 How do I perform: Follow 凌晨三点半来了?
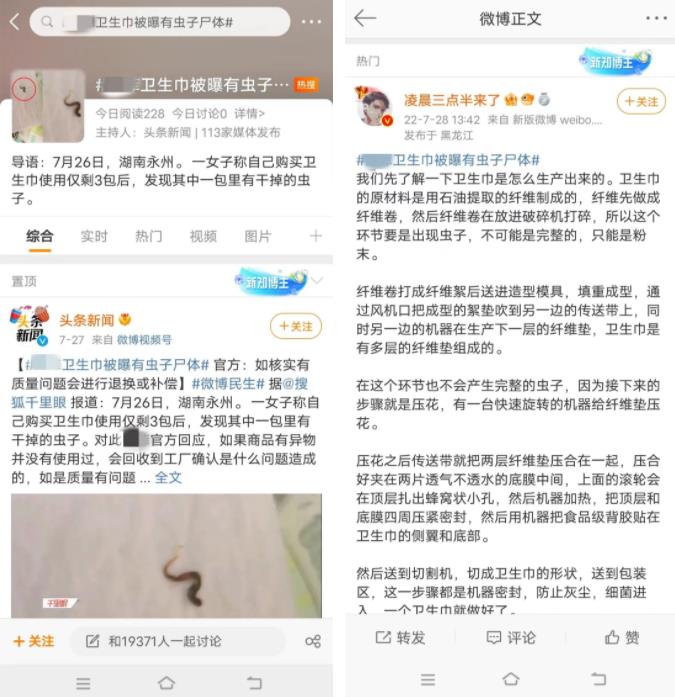click(640, 101)
